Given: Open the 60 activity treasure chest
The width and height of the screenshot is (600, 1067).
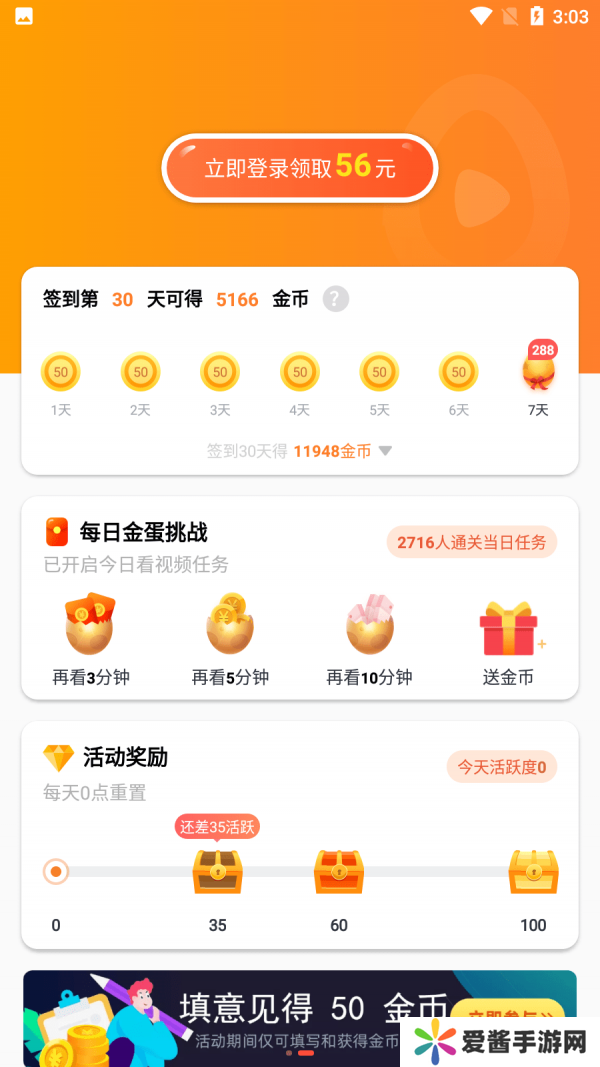Looking at the screenshot, I should [x=339, y=871].
